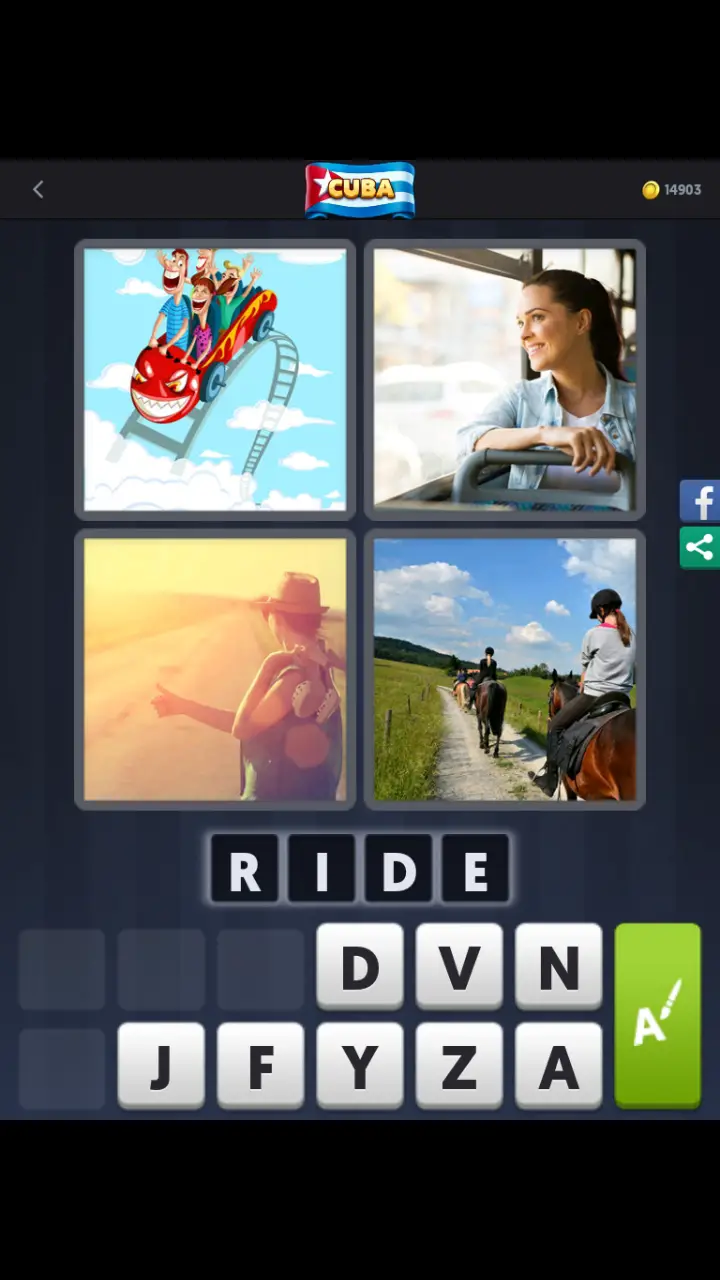This screenshot has height=1280, width=720.
Task: Choose the letter Y tile
Action: [x=360, y=1066]
